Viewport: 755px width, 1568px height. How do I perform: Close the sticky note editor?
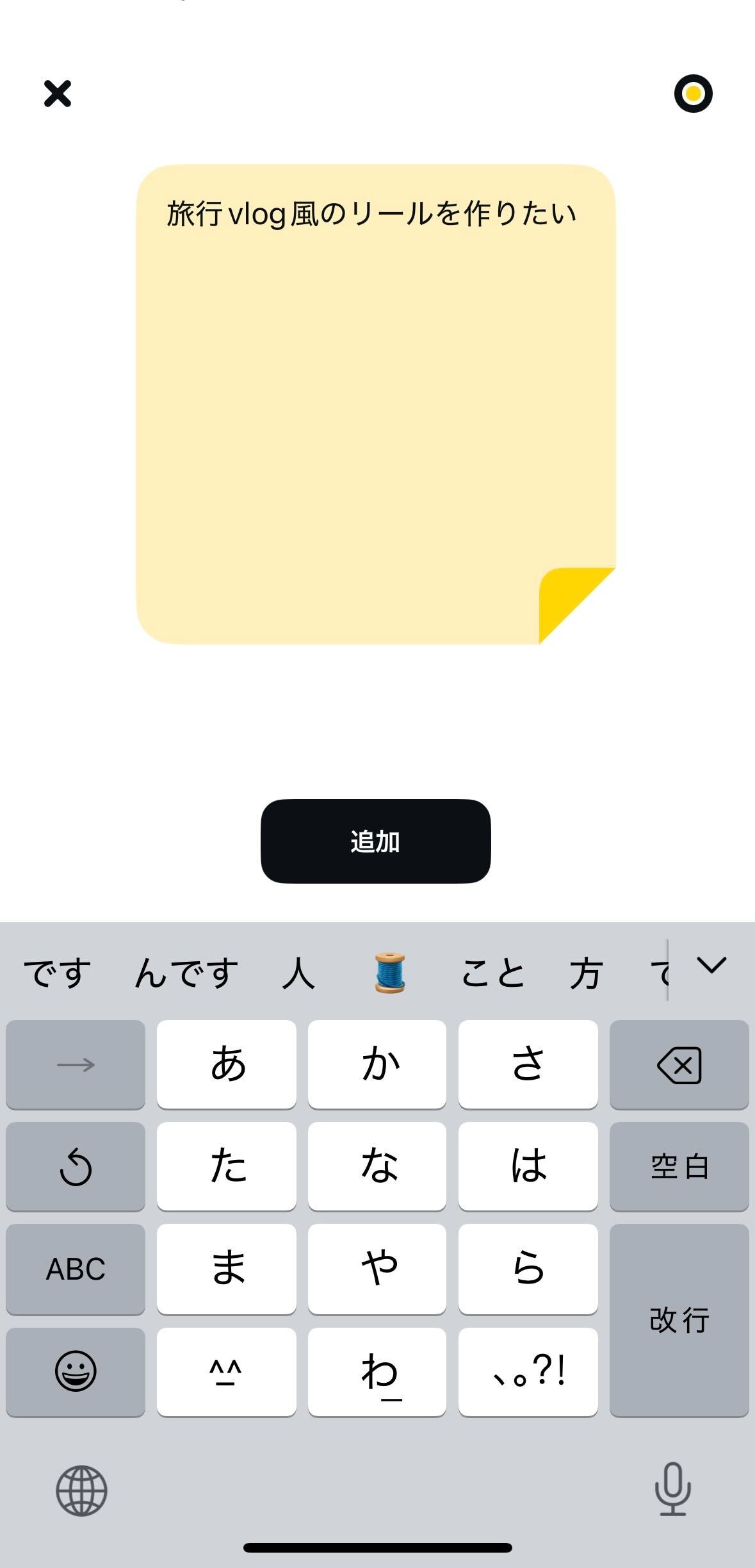tap(58, 94)
